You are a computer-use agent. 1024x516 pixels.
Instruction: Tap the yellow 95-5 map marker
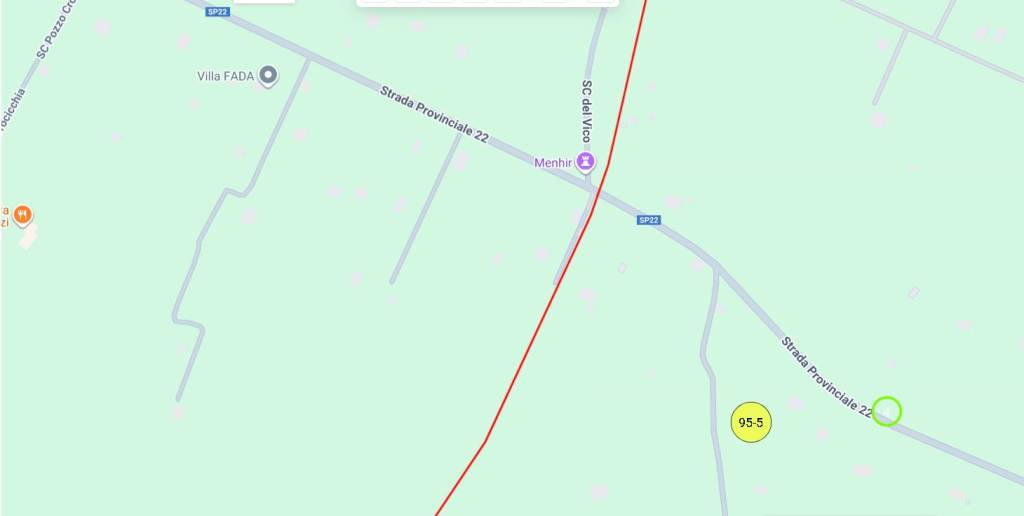(x=751, y=423)
